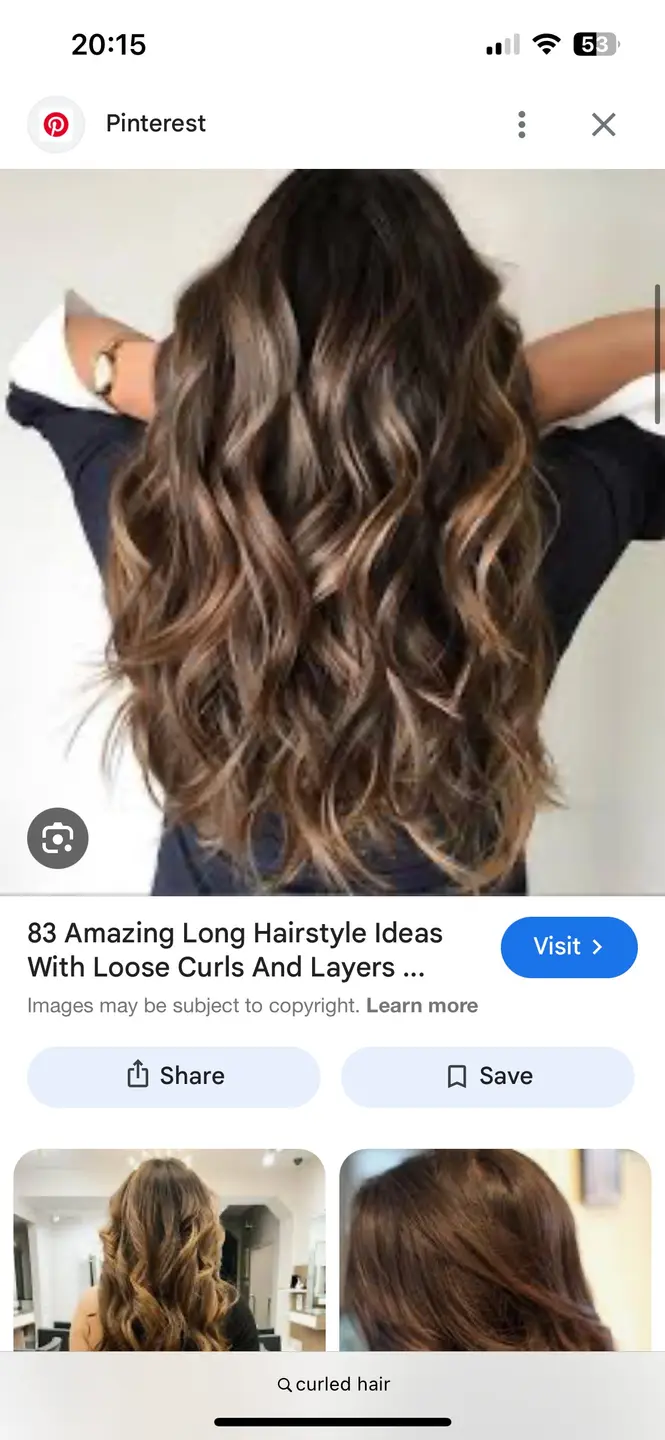The image size is (665, 1440).
Task: Open the main brunette curls image
Action: tap(332, 532)
